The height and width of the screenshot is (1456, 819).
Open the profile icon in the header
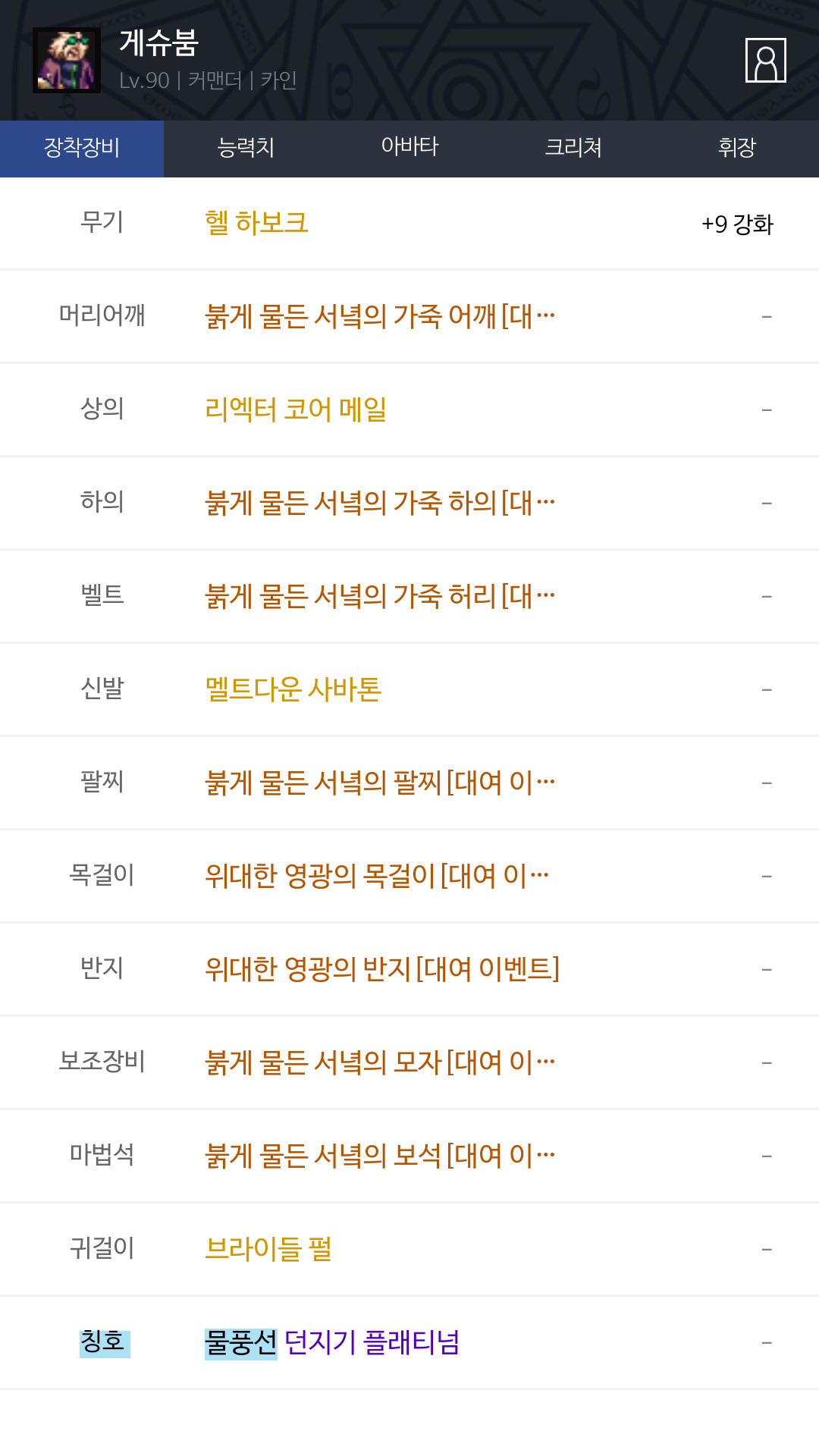765,61
